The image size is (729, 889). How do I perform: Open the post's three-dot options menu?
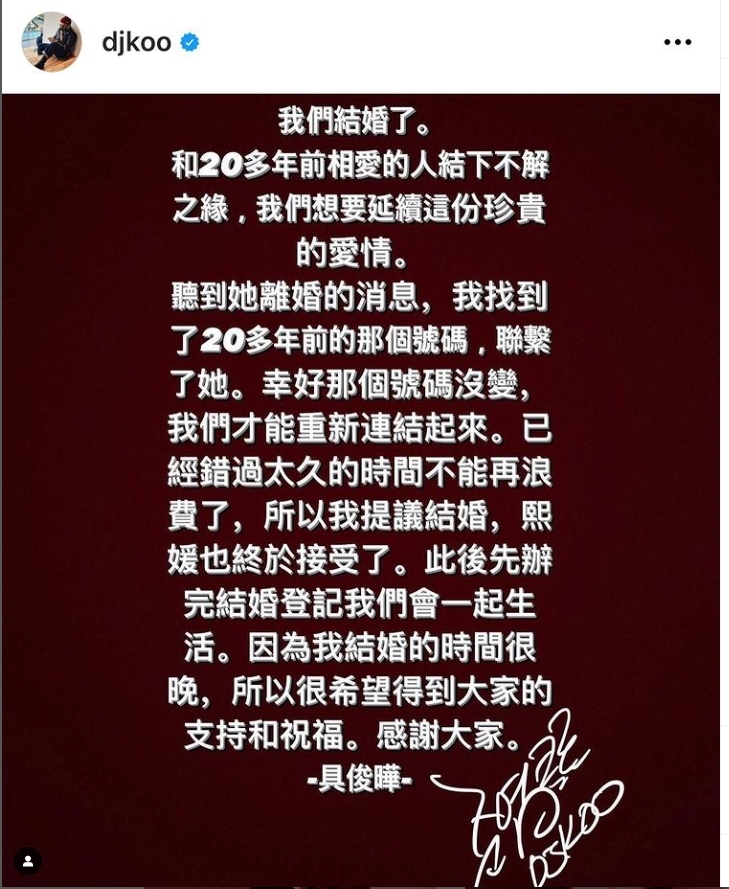point(677,42)
